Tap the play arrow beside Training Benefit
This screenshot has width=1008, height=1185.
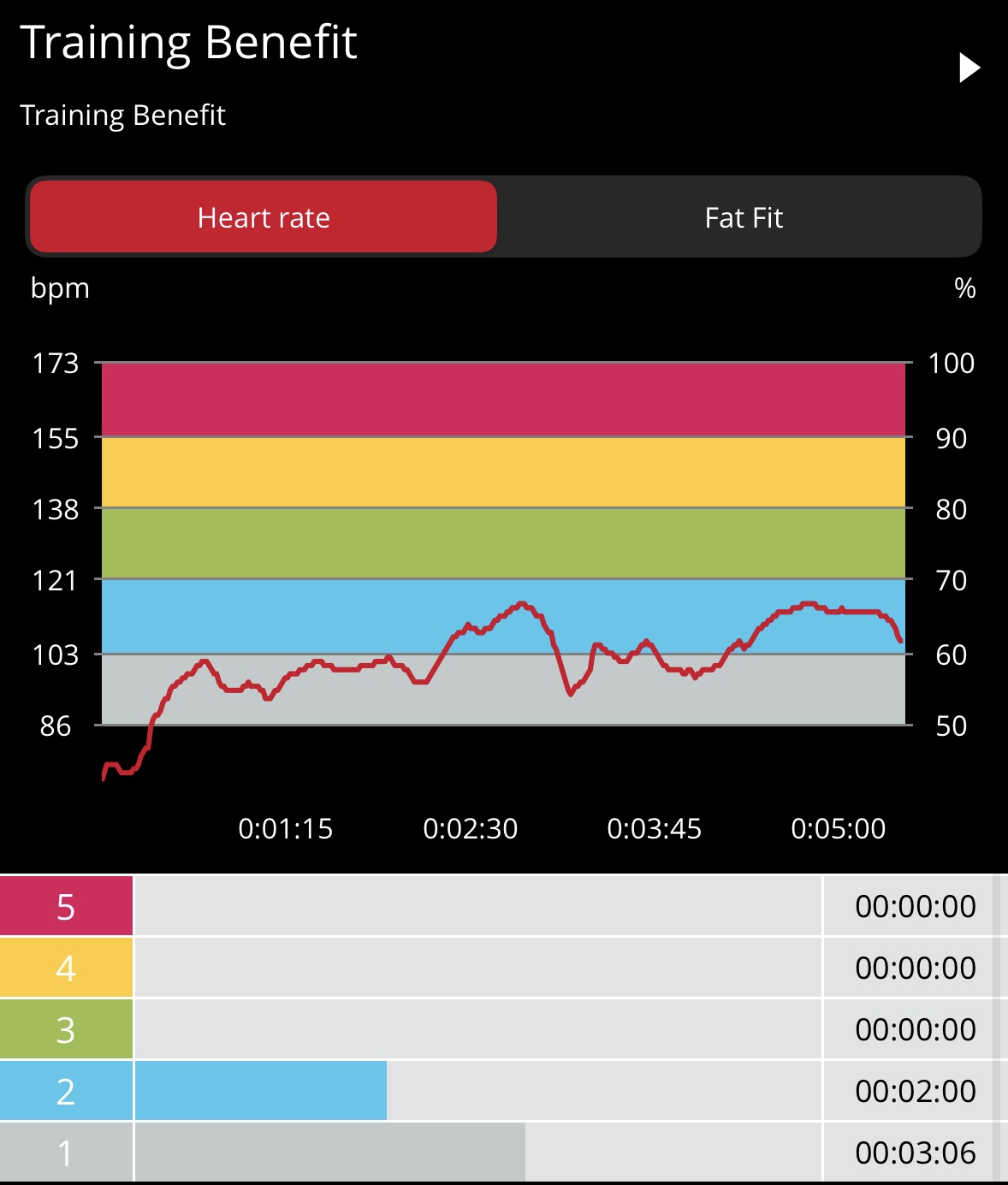969,68
